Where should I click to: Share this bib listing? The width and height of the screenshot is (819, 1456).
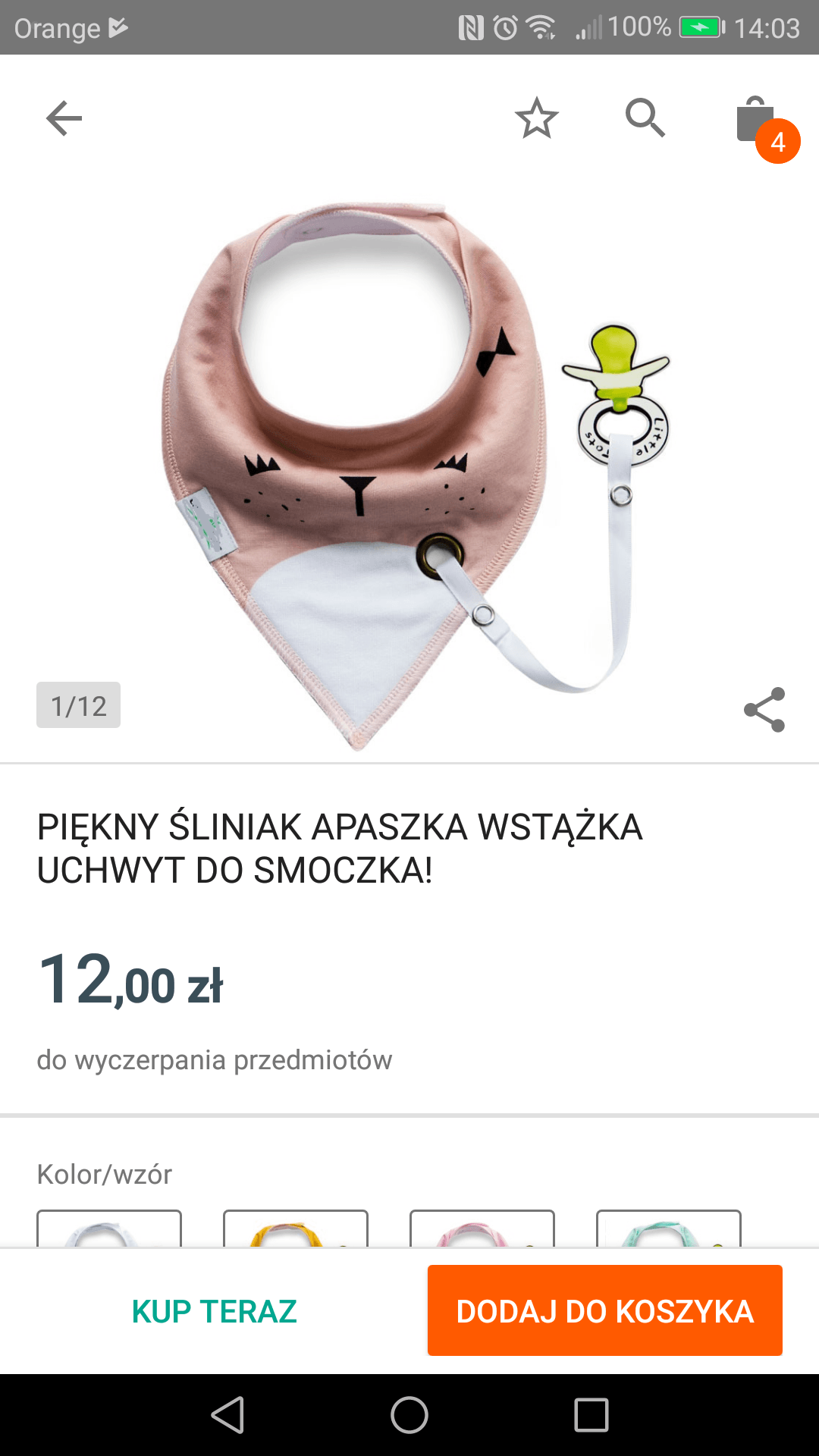[x=764, y=710]
